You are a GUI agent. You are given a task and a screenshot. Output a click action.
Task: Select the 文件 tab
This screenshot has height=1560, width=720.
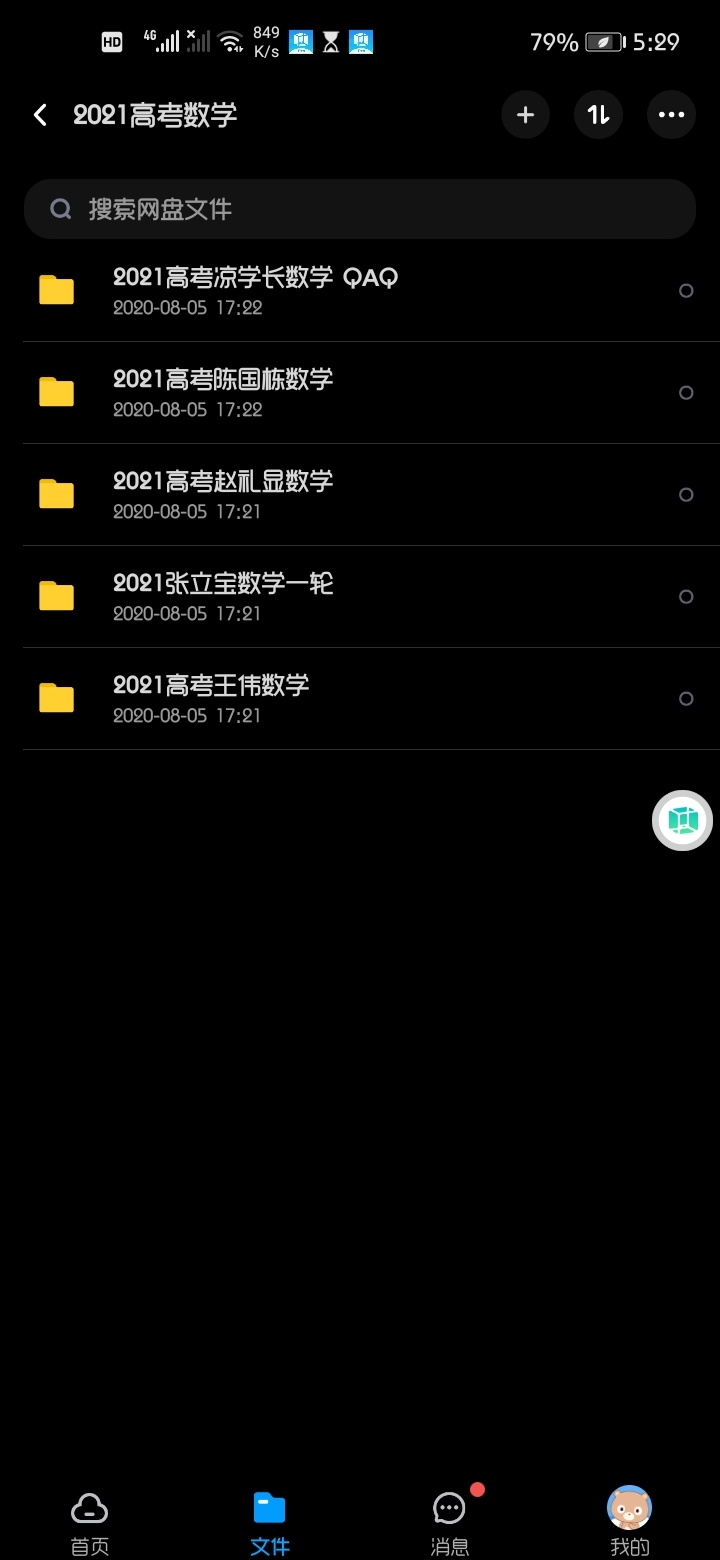270,1523
